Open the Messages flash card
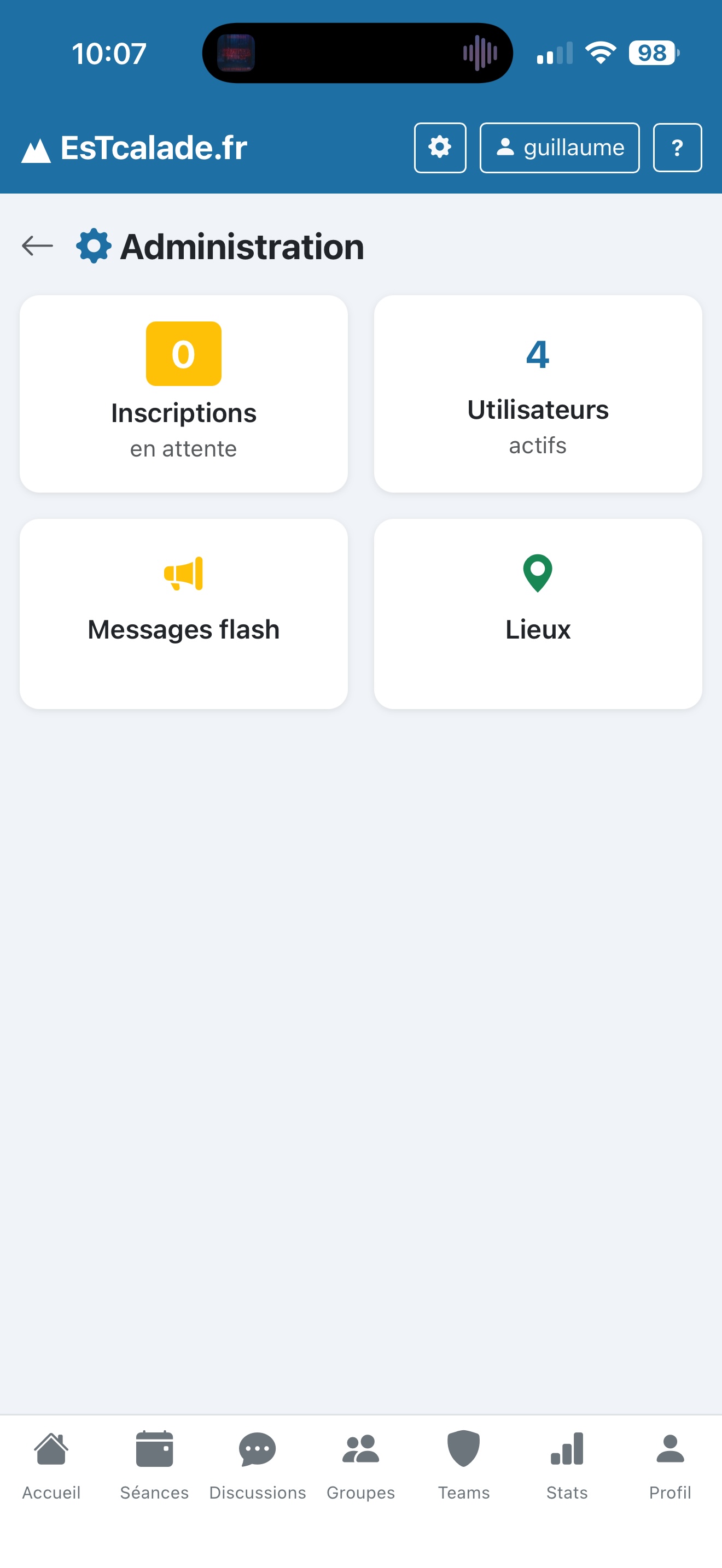The width and height of the screenshot is (722, 1568). point(183,613)
